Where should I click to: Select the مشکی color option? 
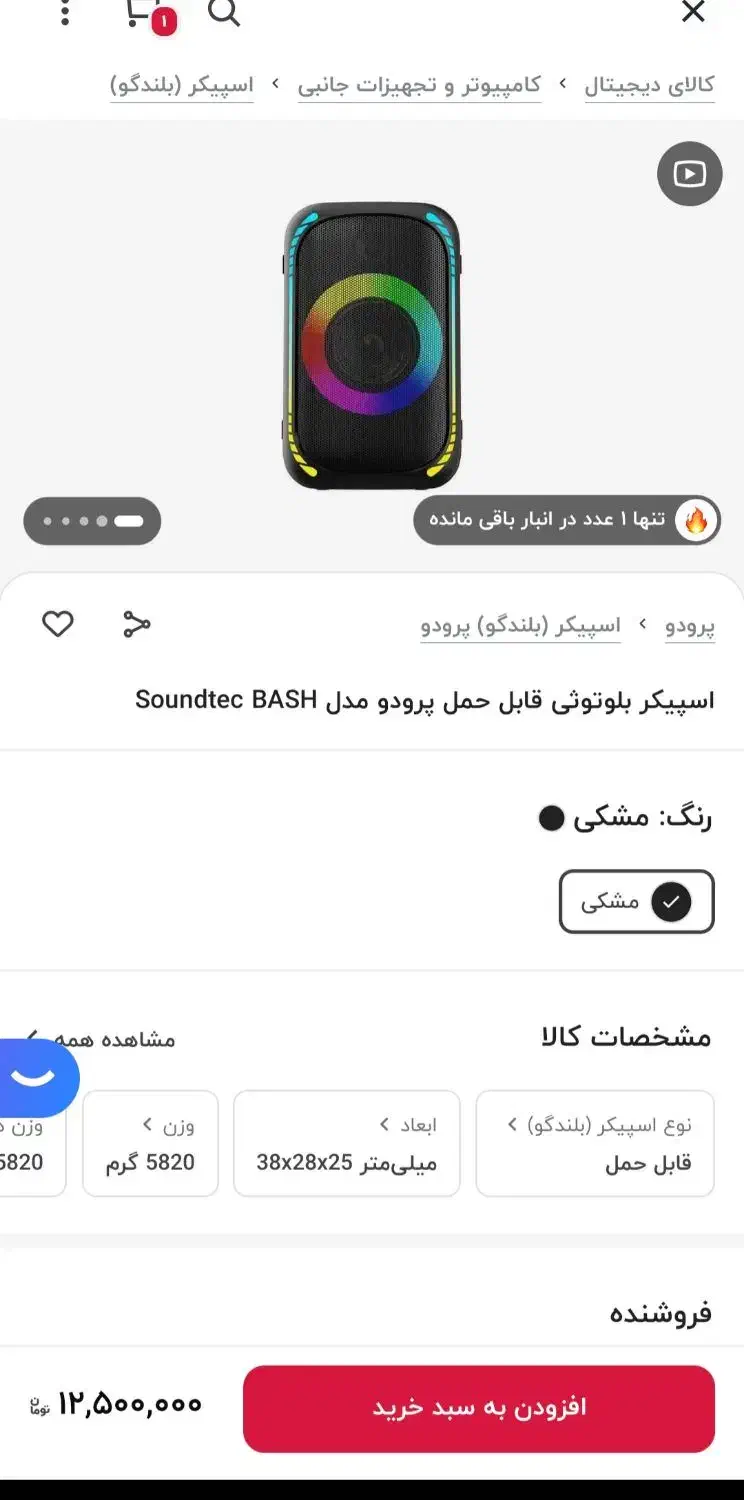pos(636,901)
